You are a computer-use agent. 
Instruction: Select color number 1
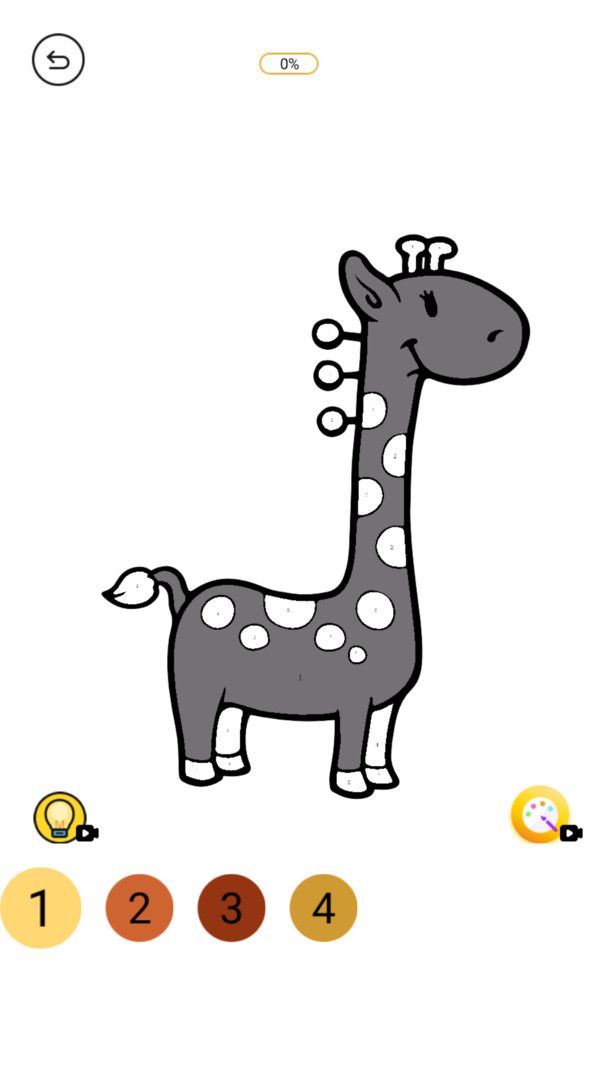point(40,908)
